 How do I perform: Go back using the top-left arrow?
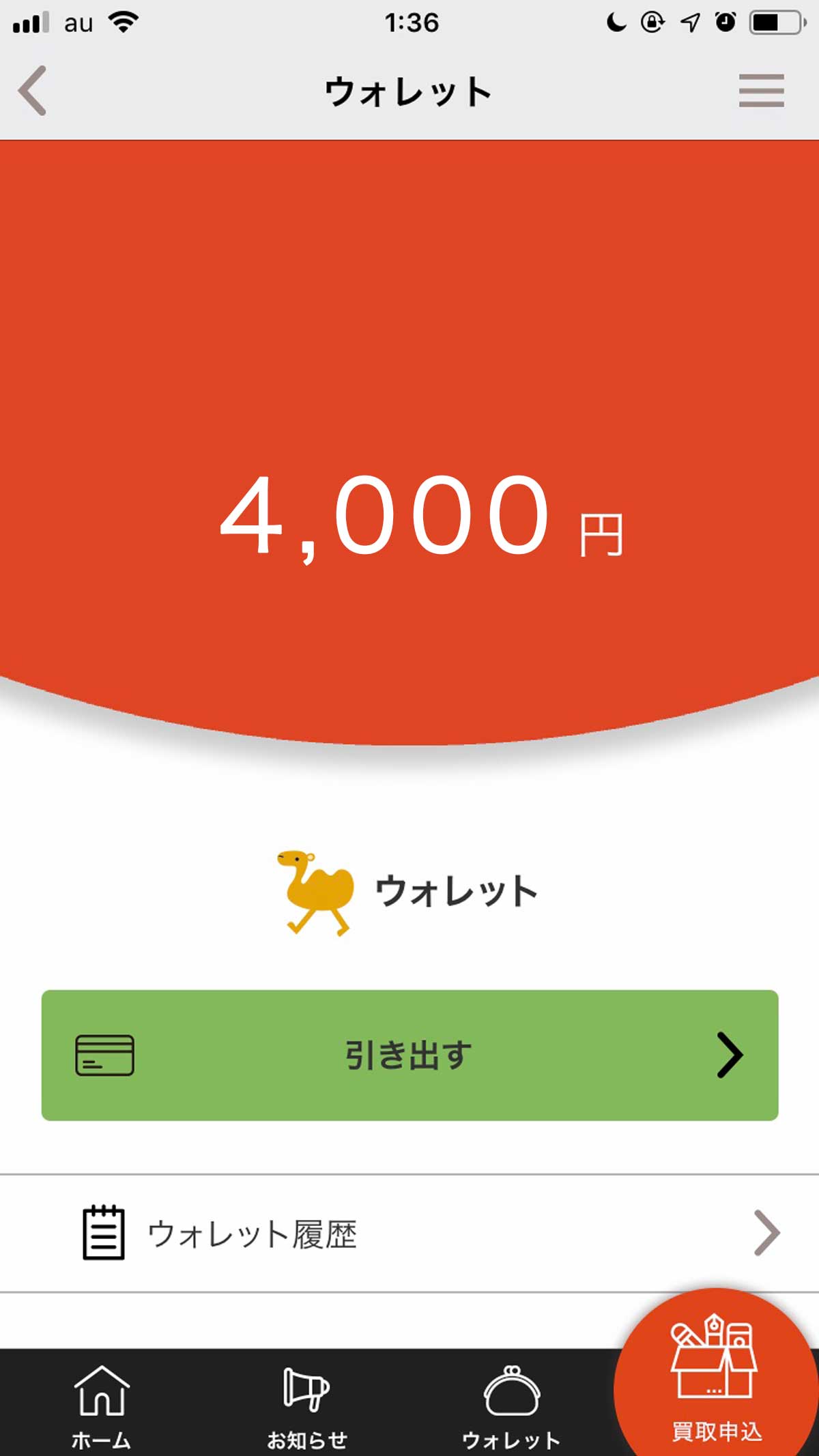pos(33,91)
